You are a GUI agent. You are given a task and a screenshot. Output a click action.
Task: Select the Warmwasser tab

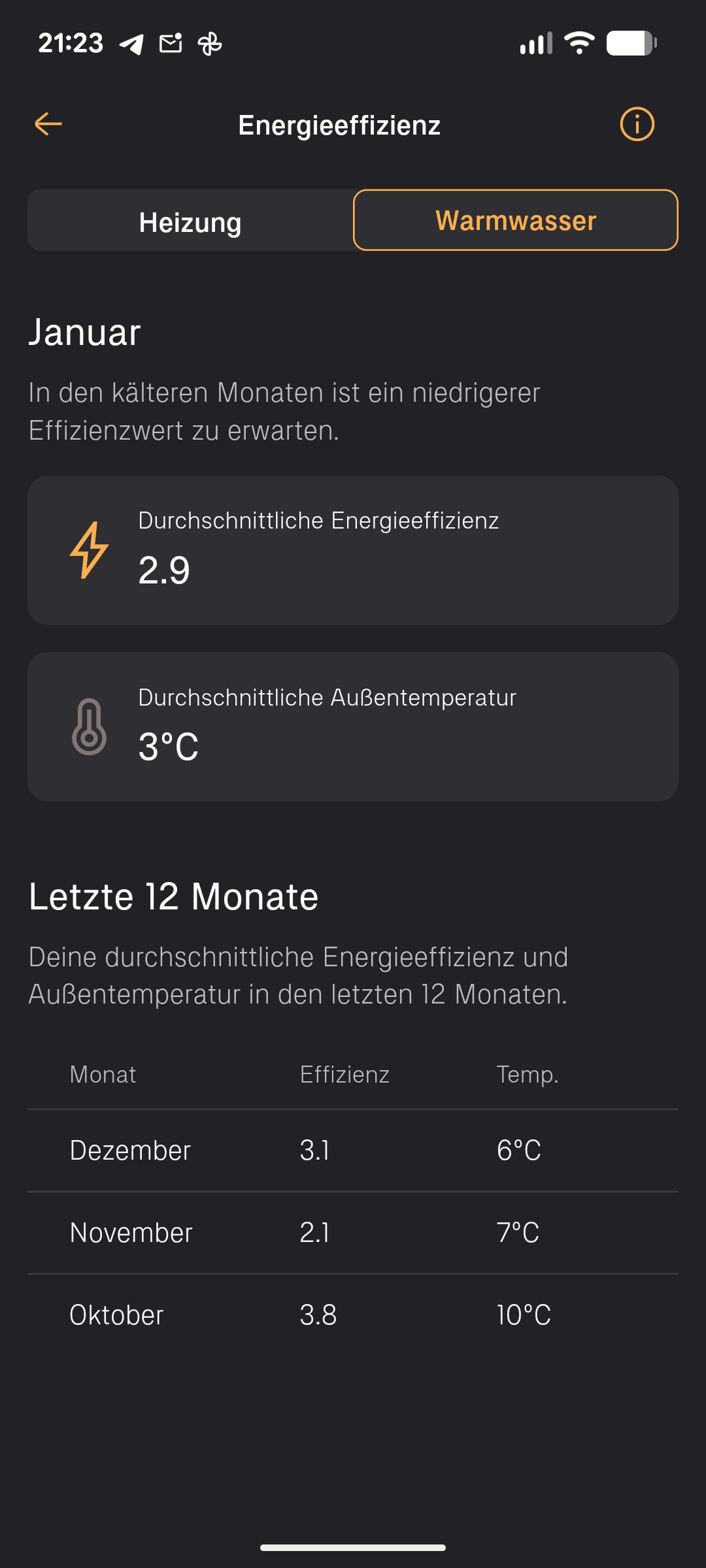[x=515, y=220]
